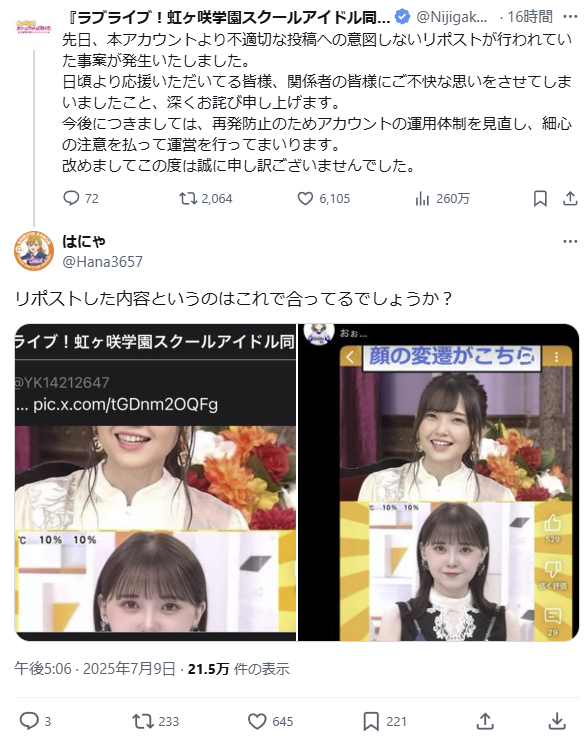This screenshot has height=742, width=587.
Task: Share the Nijigaku apology post
Action: (570, 198)
